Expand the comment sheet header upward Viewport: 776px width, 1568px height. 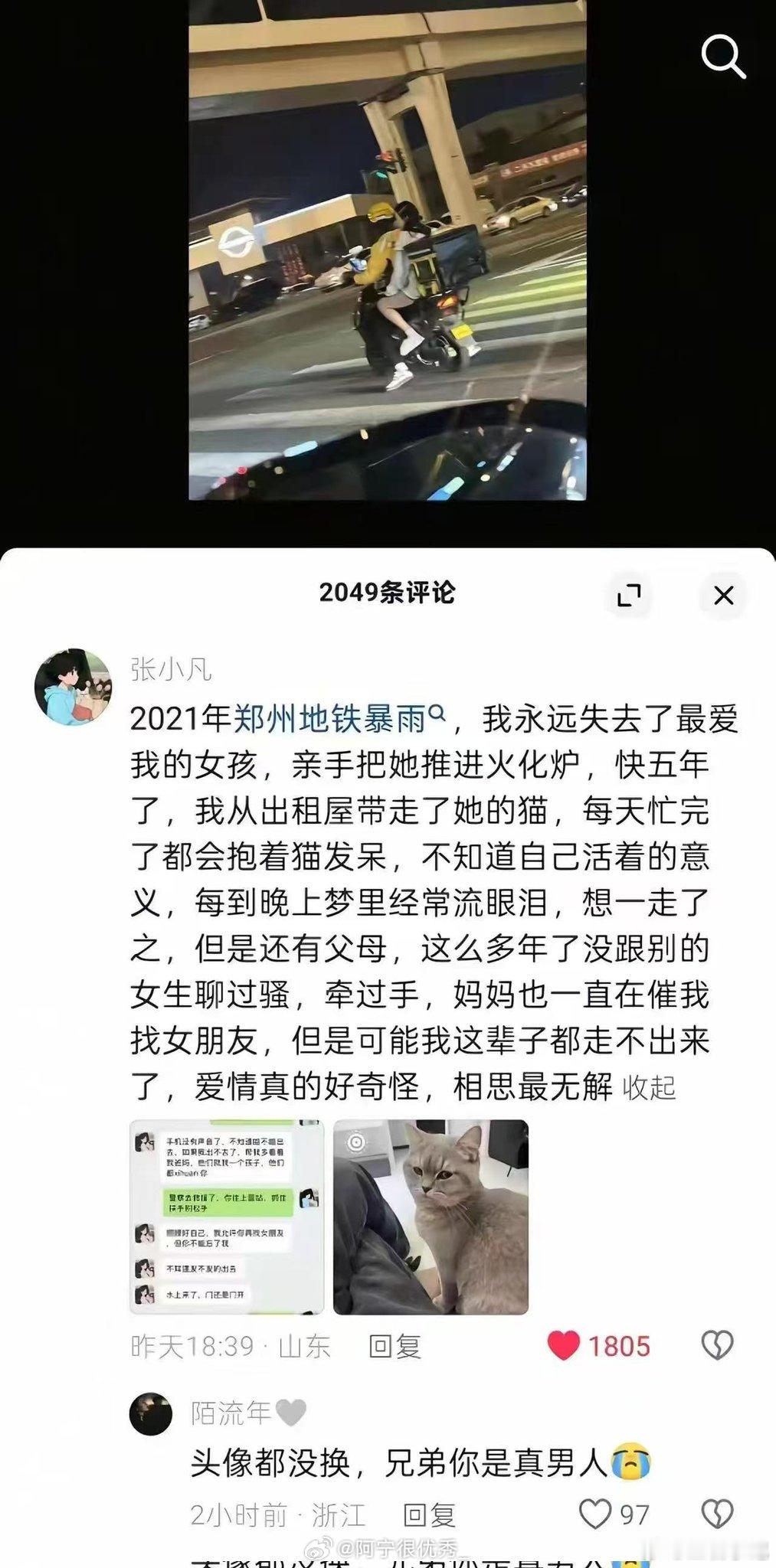[630, 597]
